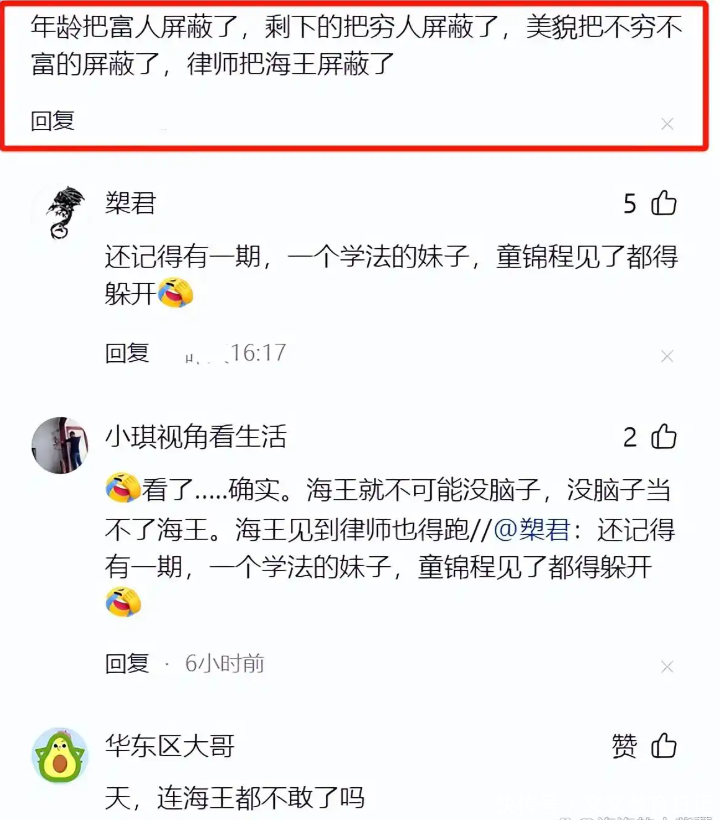Open 华东区大哥's username
The height and width of the screenshot is (820, 720).
(170, 746)
